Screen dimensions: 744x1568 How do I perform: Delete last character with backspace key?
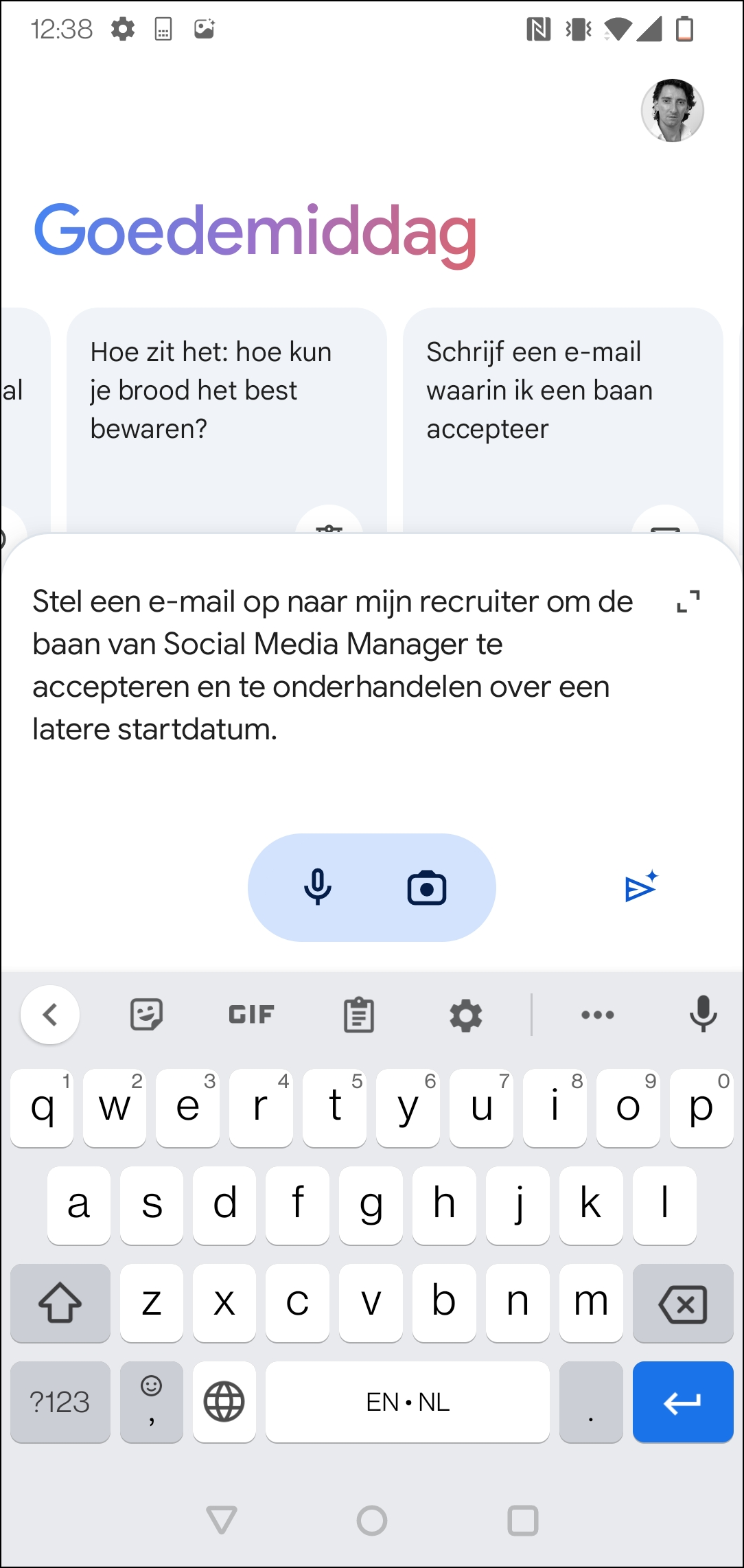click(683, 1303)
